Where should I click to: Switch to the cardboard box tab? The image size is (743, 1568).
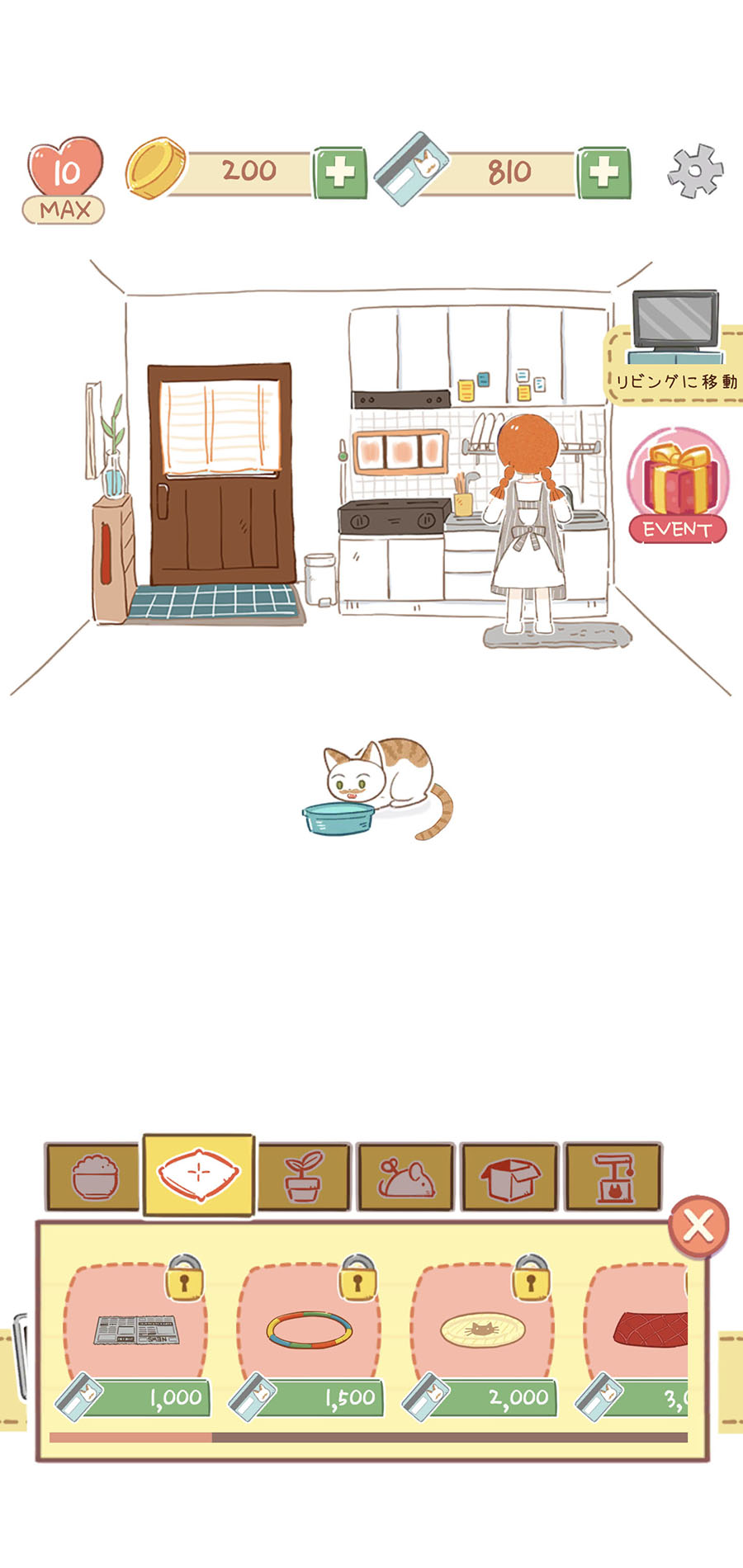click(509, 1176)
